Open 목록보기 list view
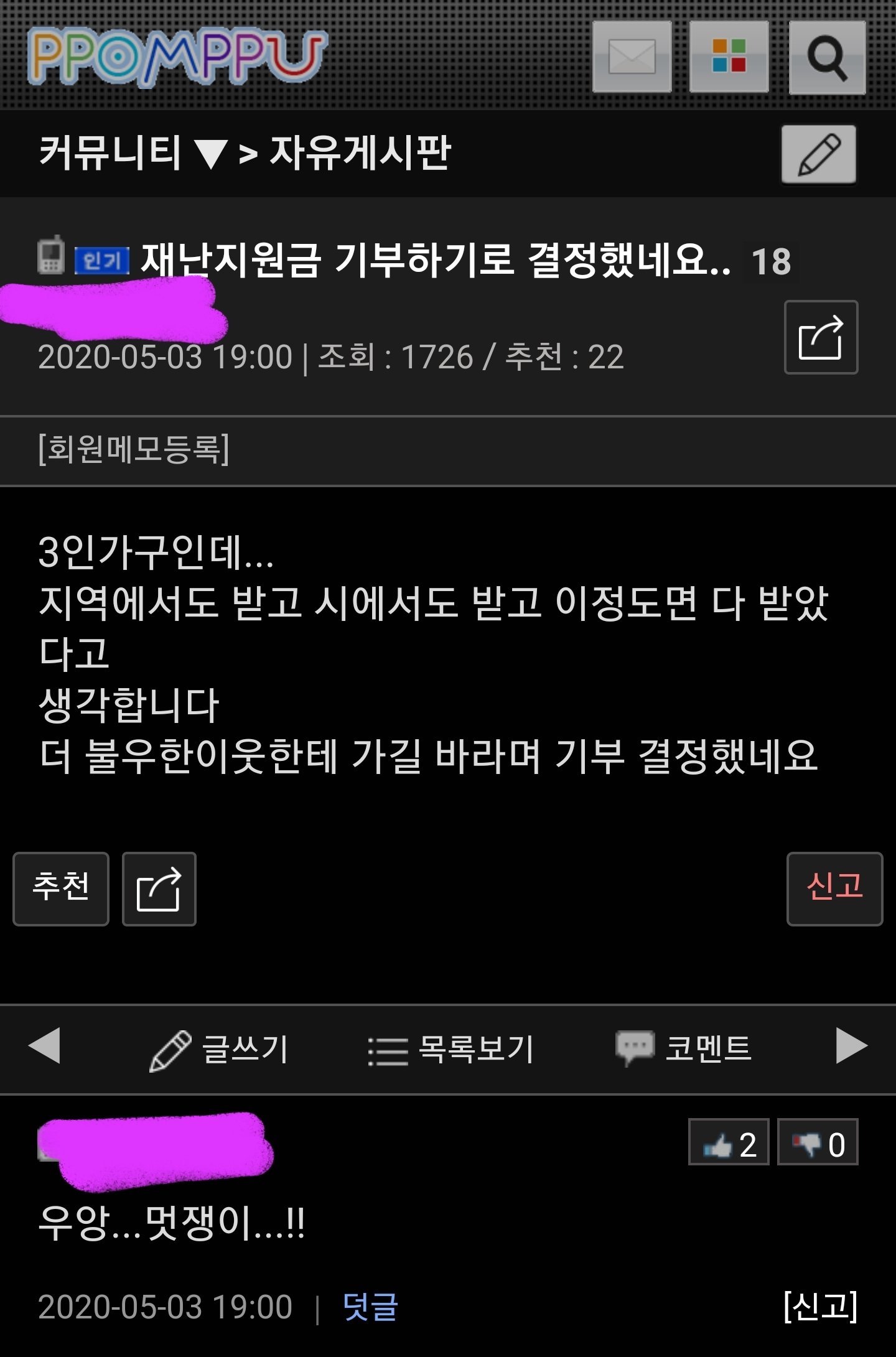 click(450, 1050)
